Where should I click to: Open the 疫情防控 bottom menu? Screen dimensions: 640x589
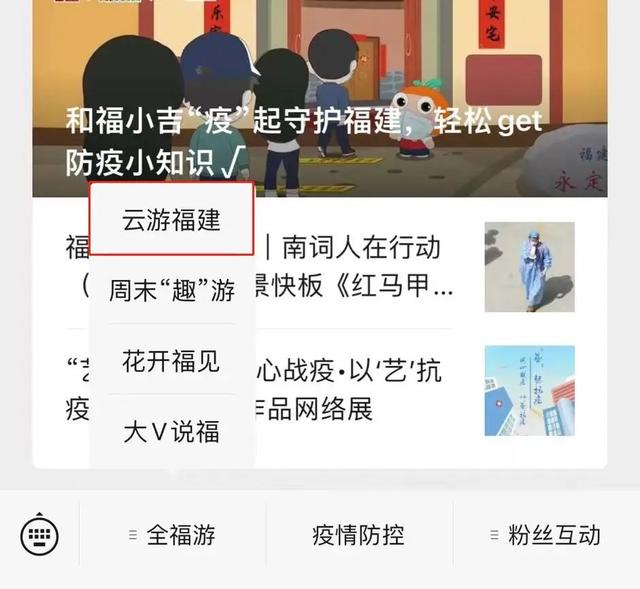point(359,535)
